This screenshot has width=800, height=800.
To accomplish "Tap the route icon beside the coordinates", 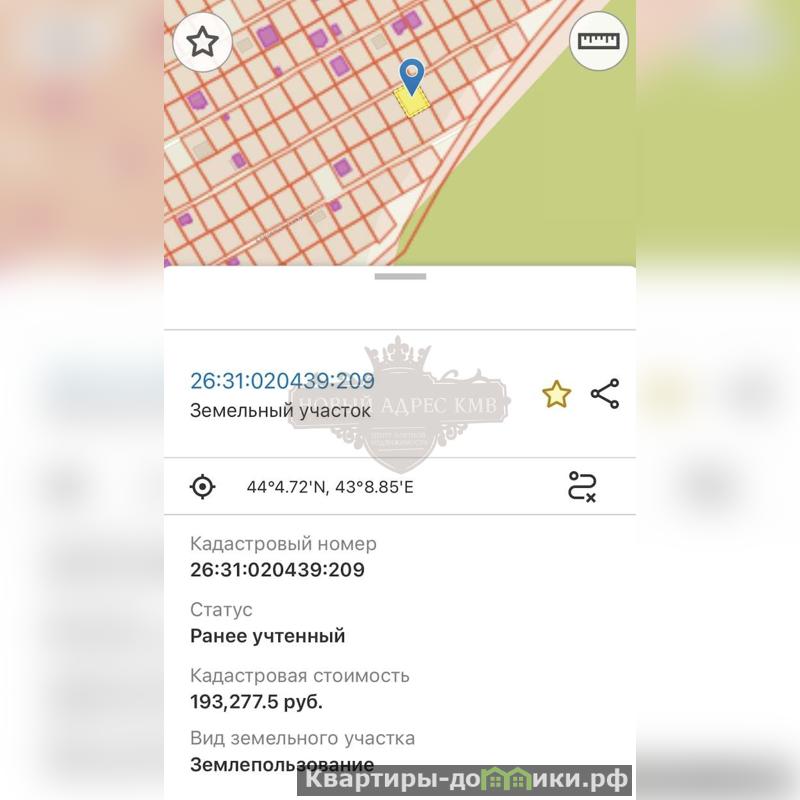I will coord(582,487).
